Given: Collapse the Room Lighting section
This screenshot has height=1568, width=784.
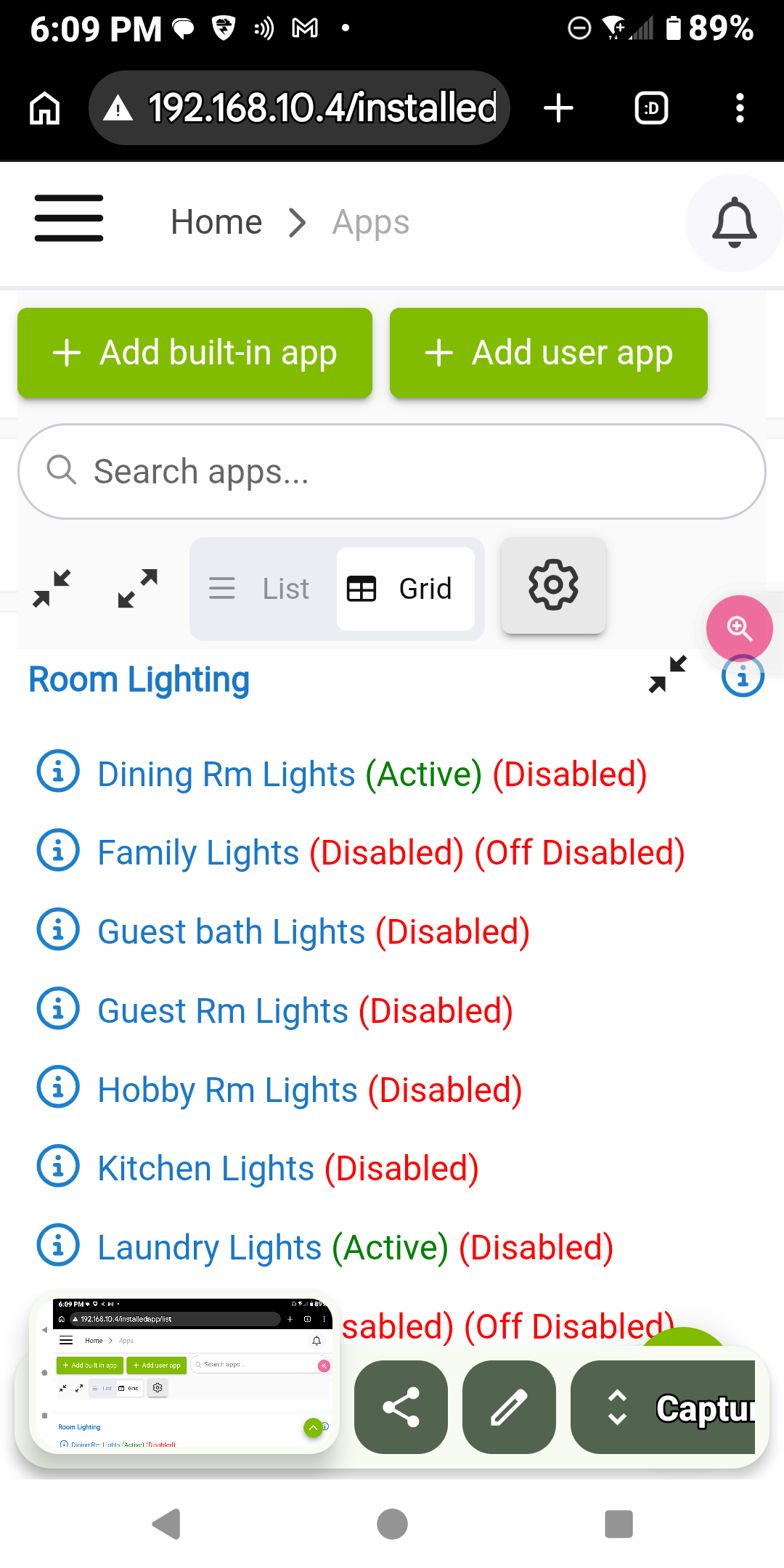Looking at the screenshot, I should point(667,675).
